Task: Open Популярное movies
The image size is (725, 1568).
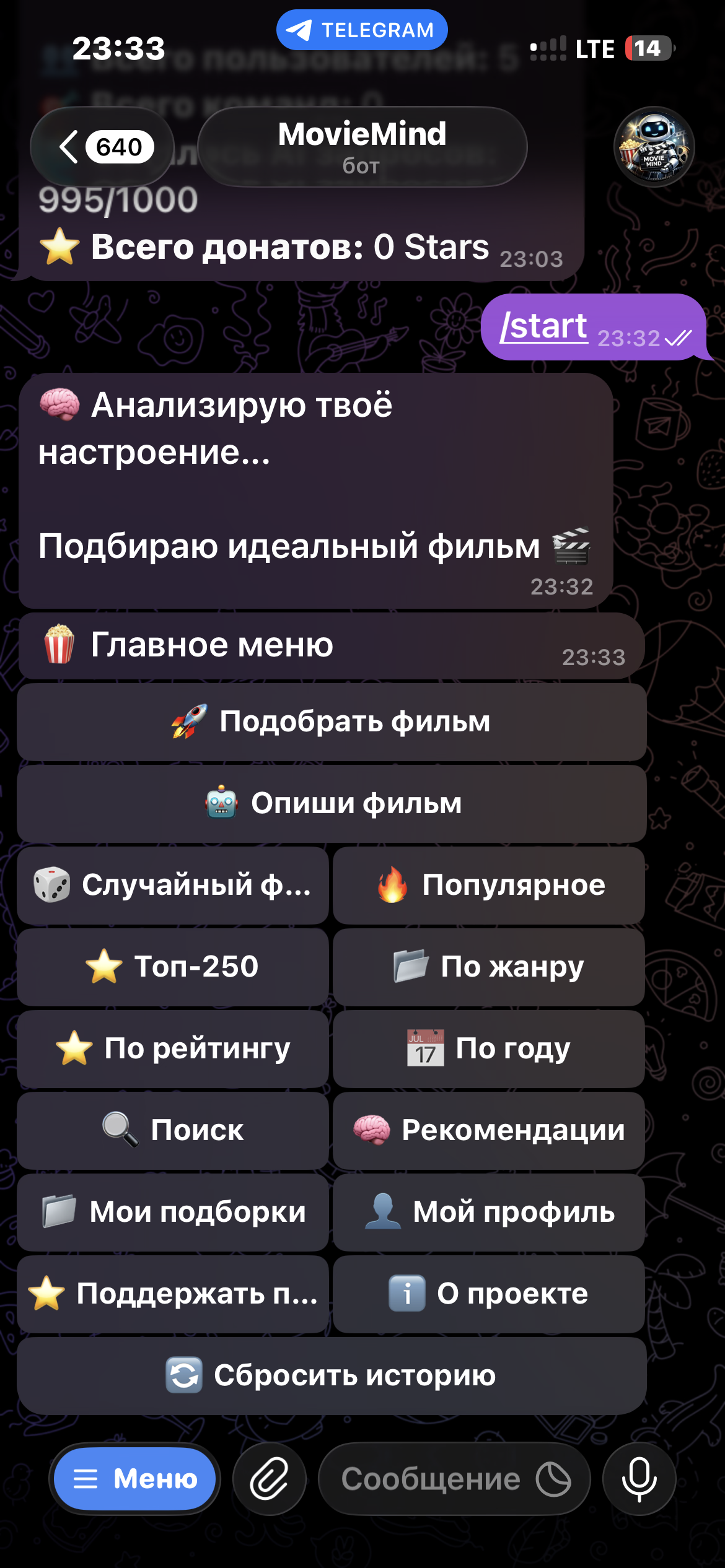Action: click(488, 885)
